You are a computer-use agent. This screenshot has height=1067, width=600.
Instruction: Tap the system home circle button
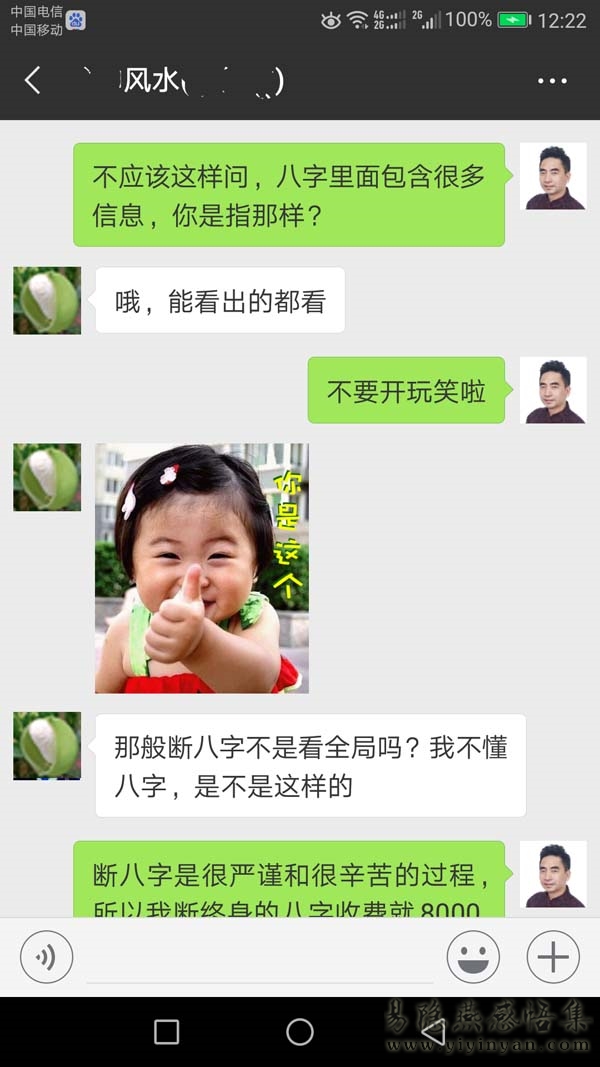300,1032
